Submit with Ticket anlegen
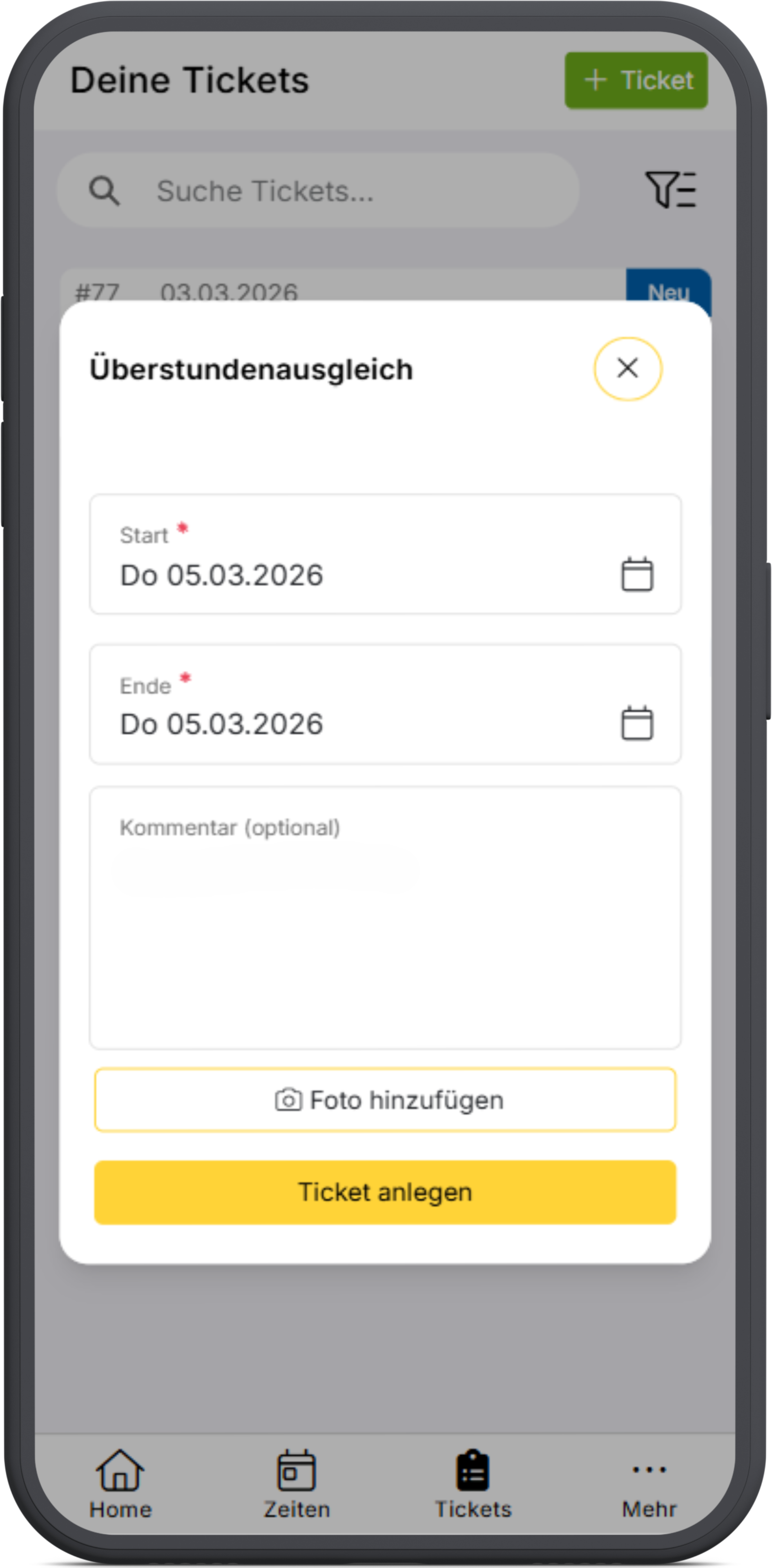Screen dimensions: 772x1568 point(384,1192)
